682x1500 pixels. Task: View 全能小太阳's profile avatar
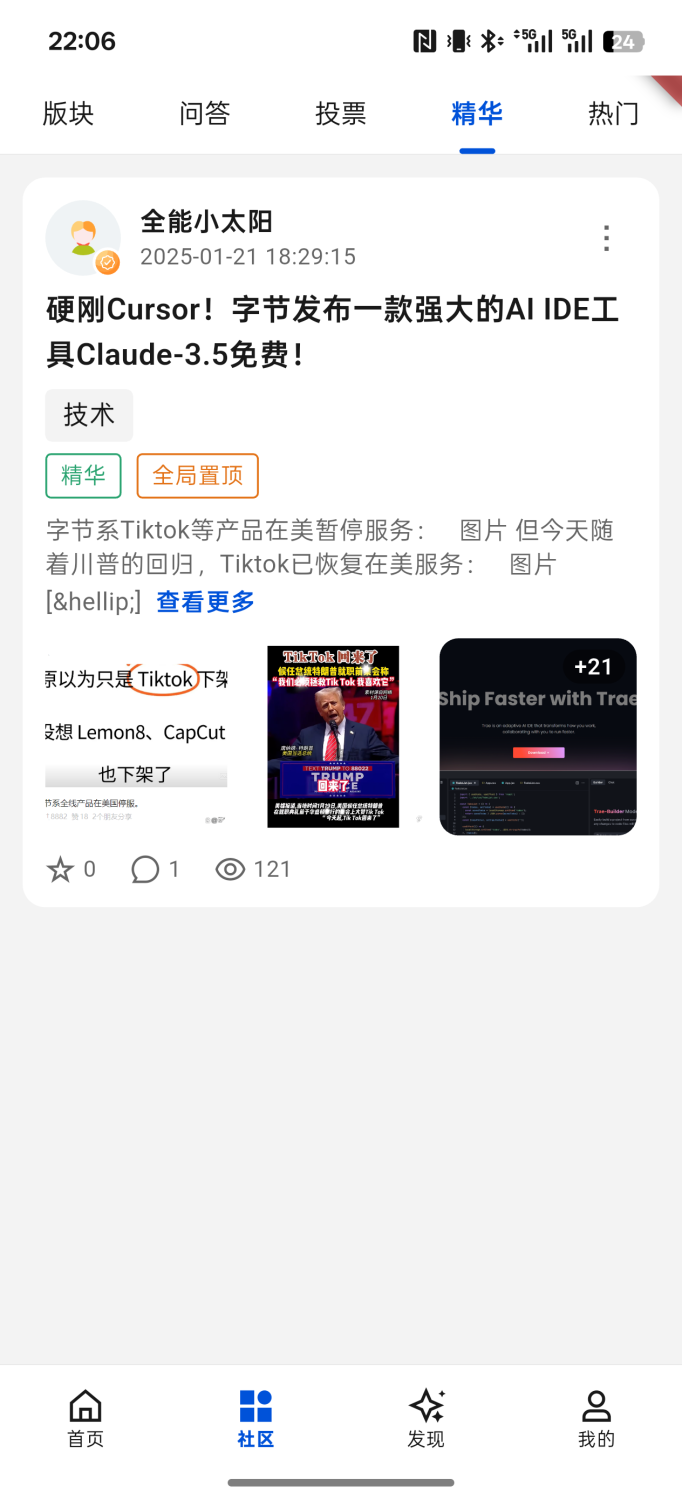click(x=83, y=238)
